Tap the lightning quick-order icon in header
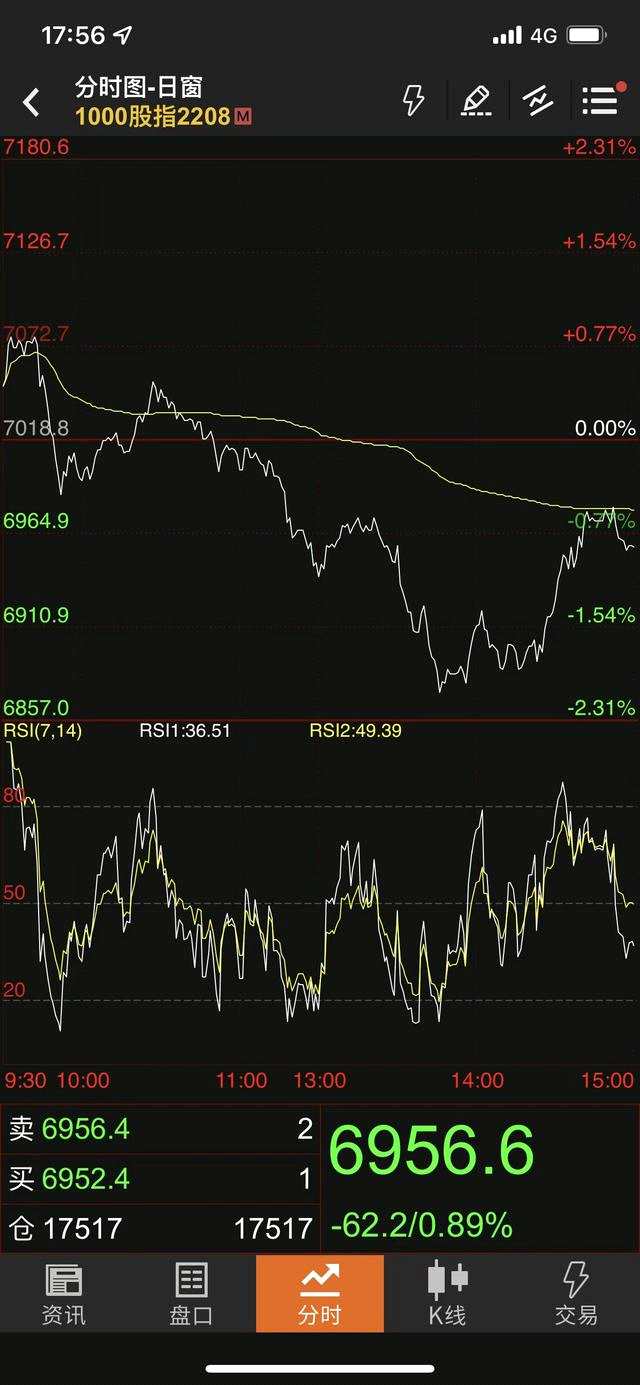Screen dimensions: 640x1385 click(413, 100)
